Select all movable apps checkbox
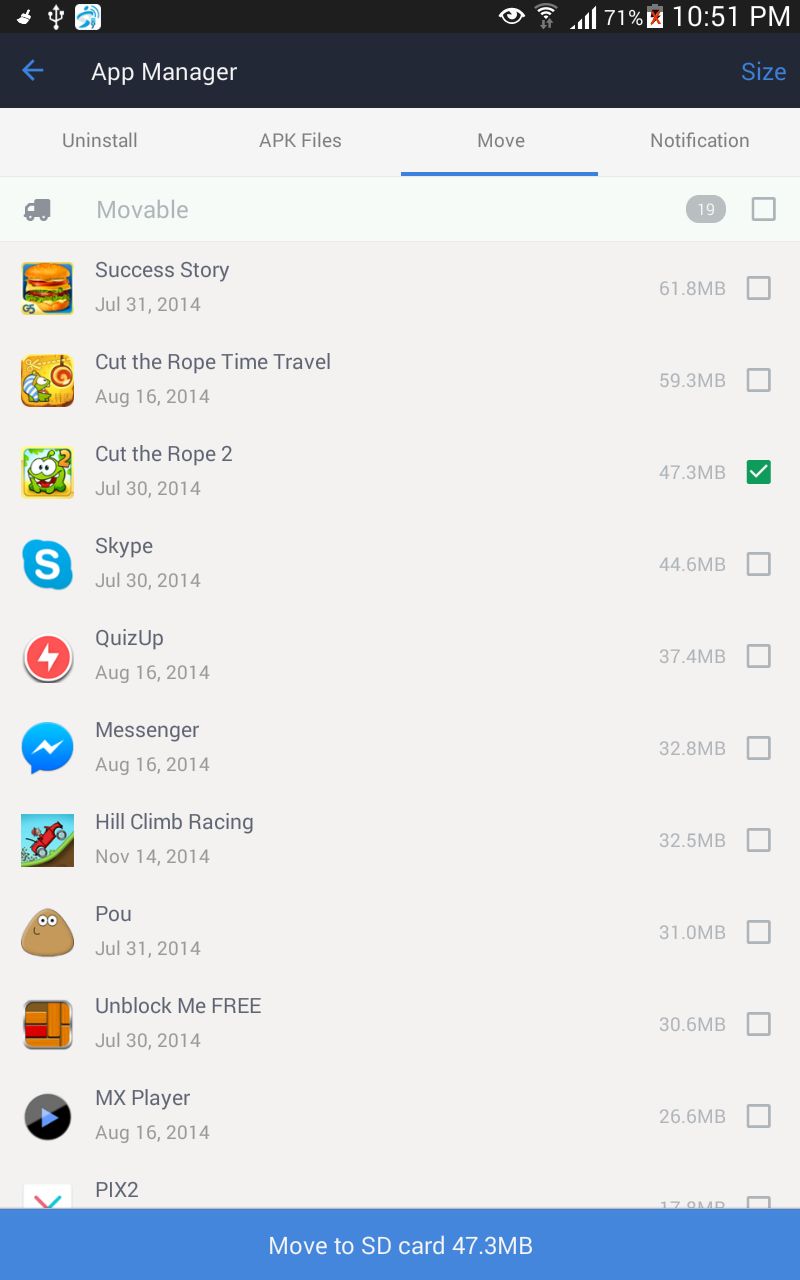Image resolution: width=800 pixels, height=1280 pixels. click(763, 209)
